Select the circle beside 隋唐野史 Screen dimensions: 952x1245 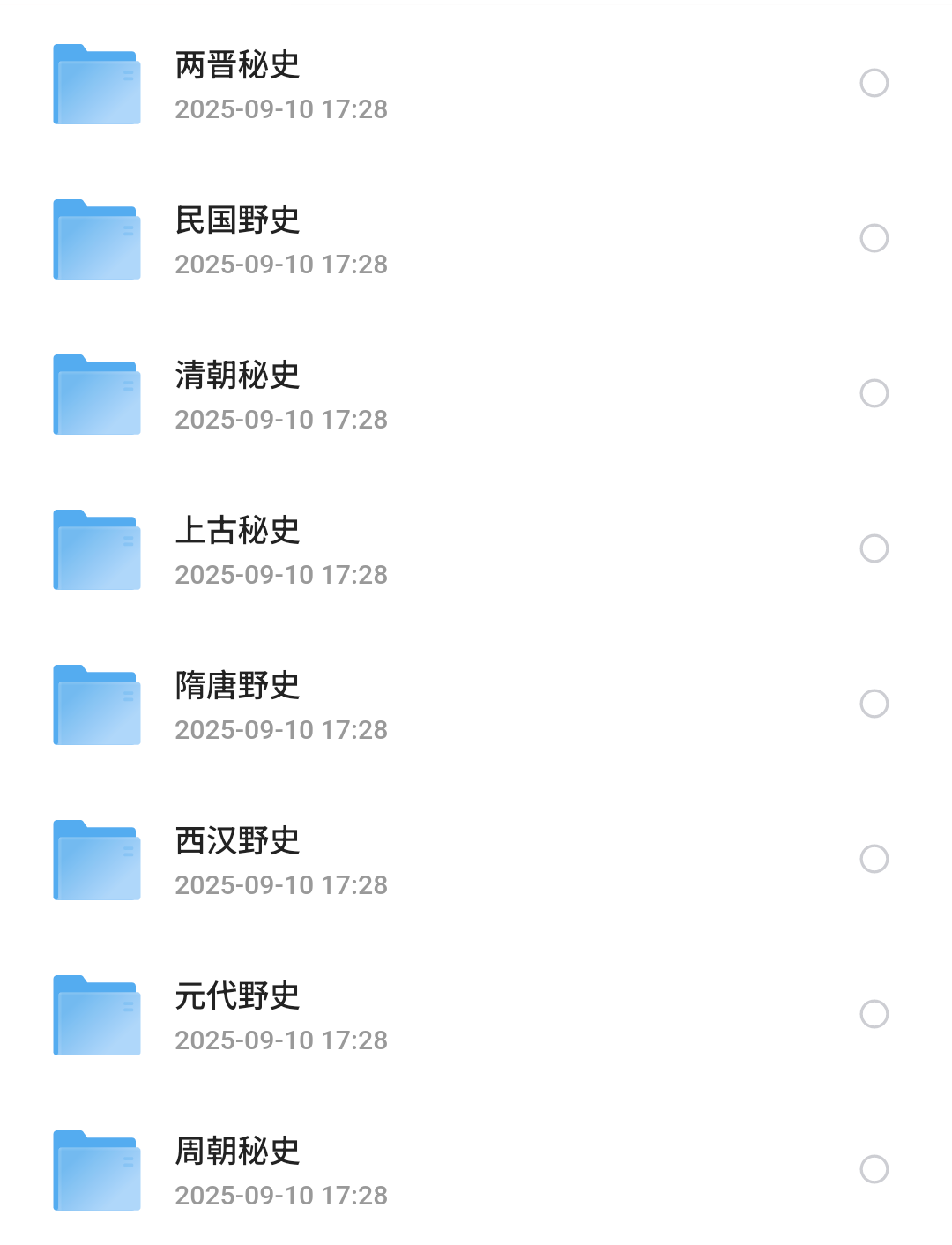coord(874,705)
